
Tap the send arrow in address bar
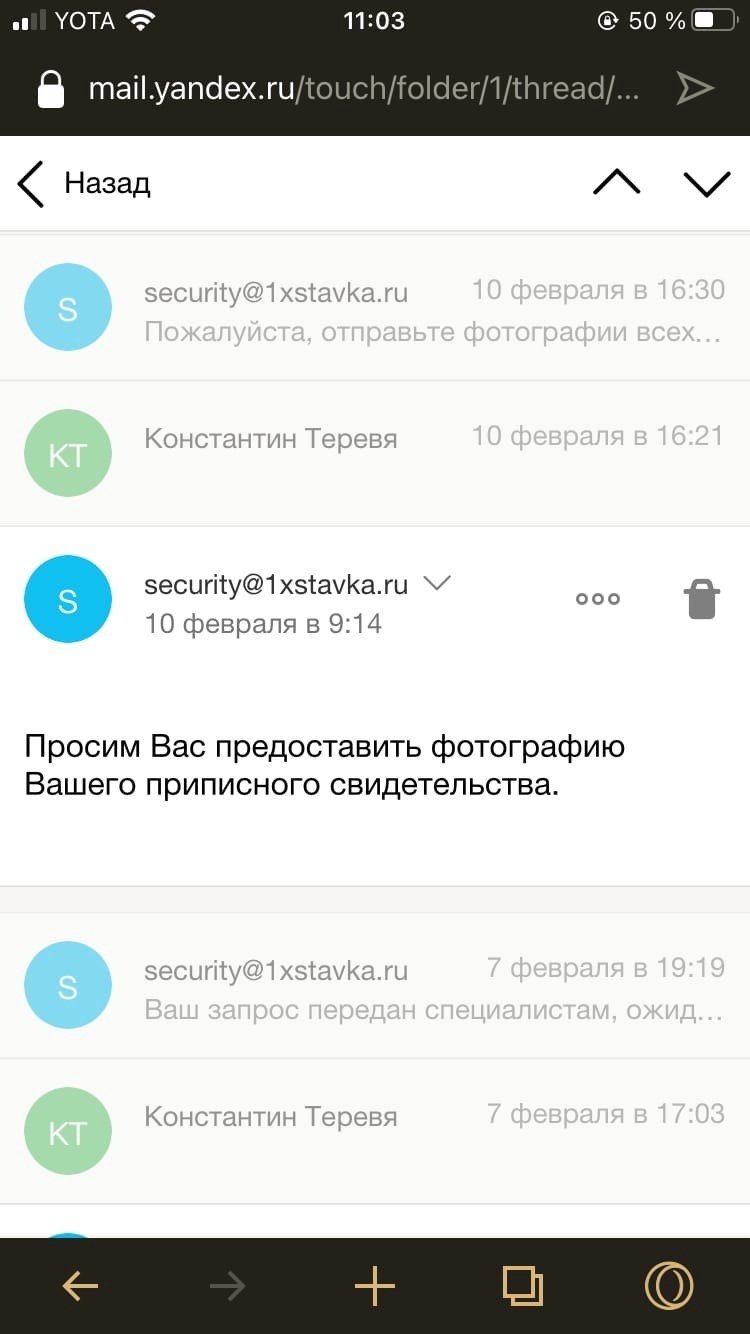(x=694, y=89)
